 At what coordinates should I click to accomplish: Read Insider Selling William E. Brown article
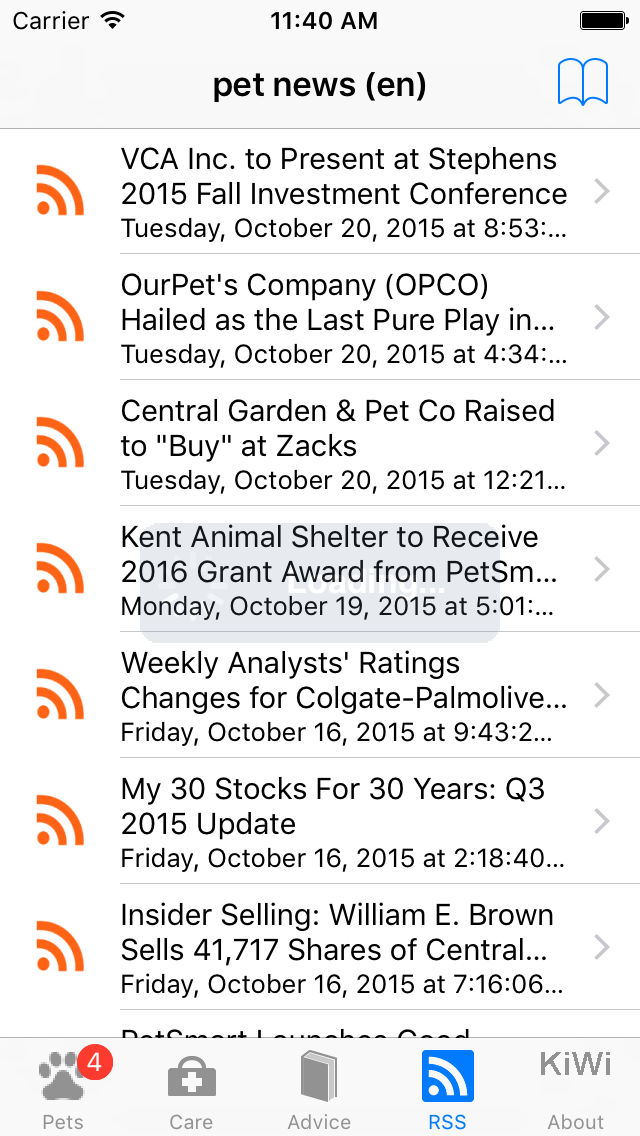[x=320, y=948]
